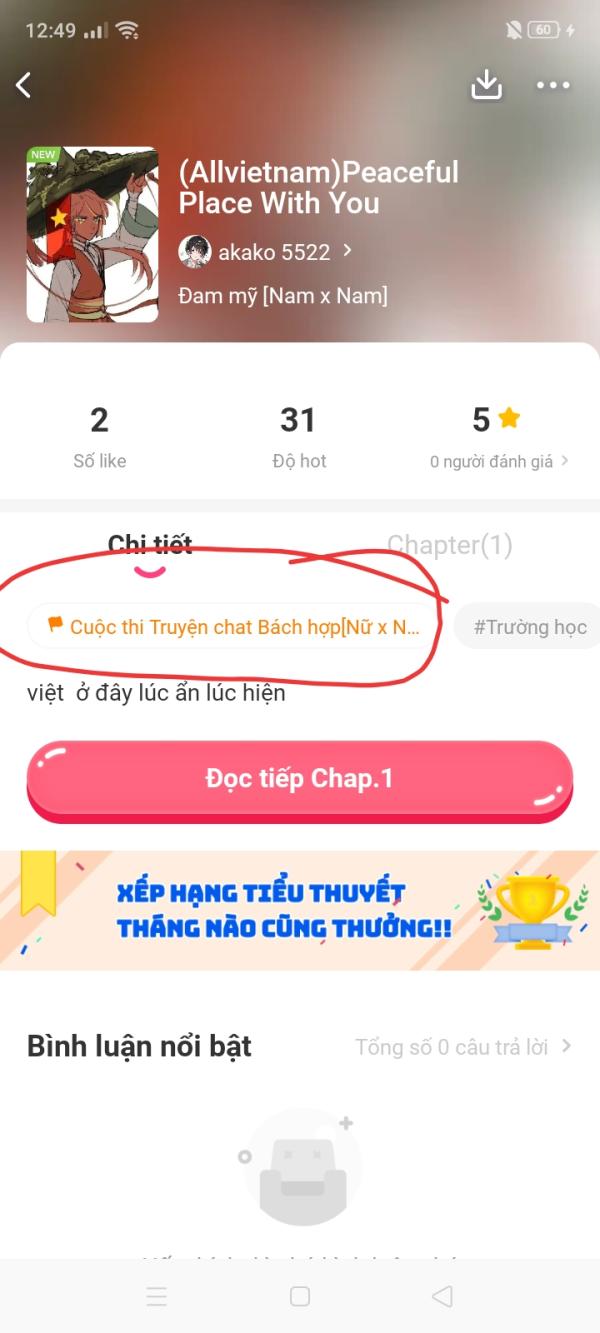The width and height of the screenshot is (600, 1333).
Task: View all replies via Tổng số 0 câu trả lời
Action: tap(463, 1047)
